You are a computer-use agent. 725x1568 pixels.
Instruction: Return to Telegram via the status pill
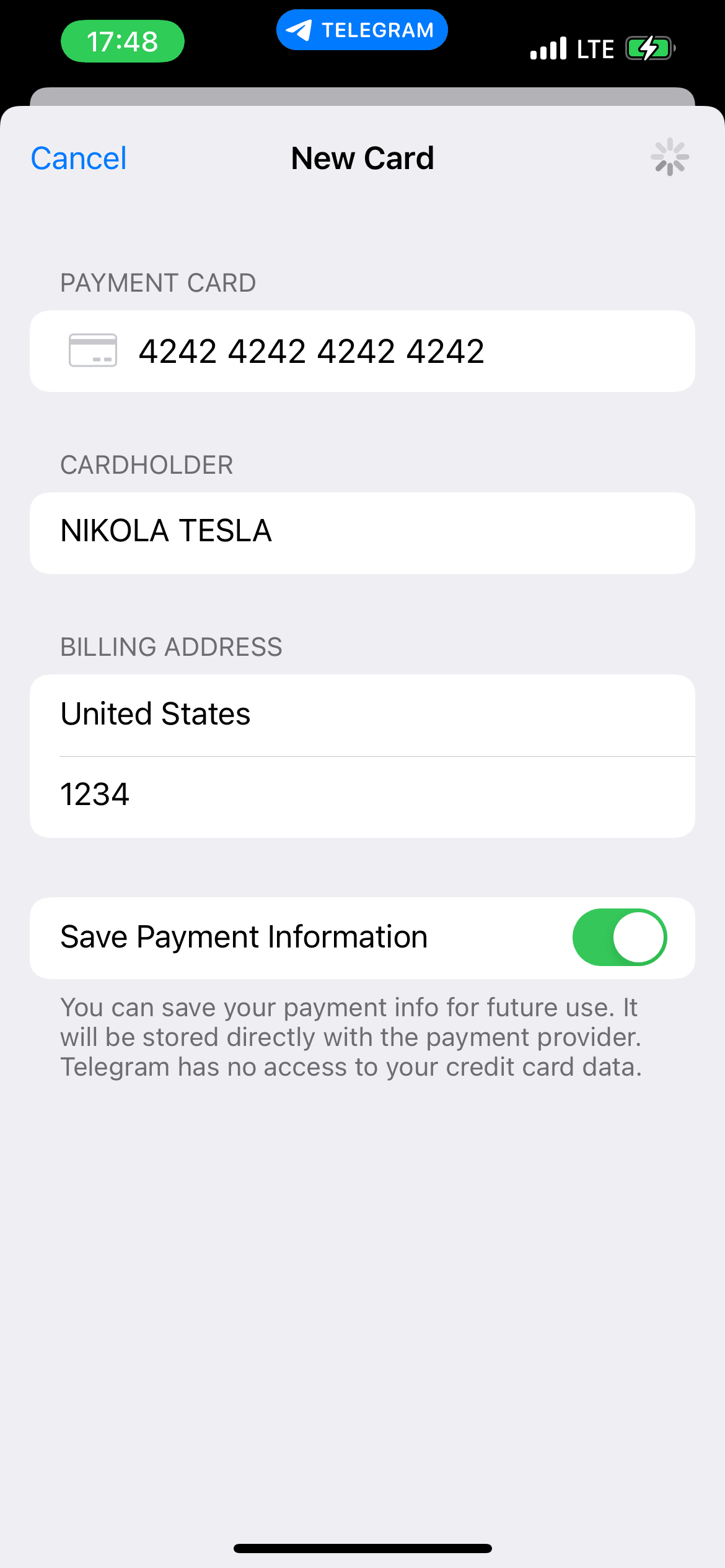[x=362, y=30]
